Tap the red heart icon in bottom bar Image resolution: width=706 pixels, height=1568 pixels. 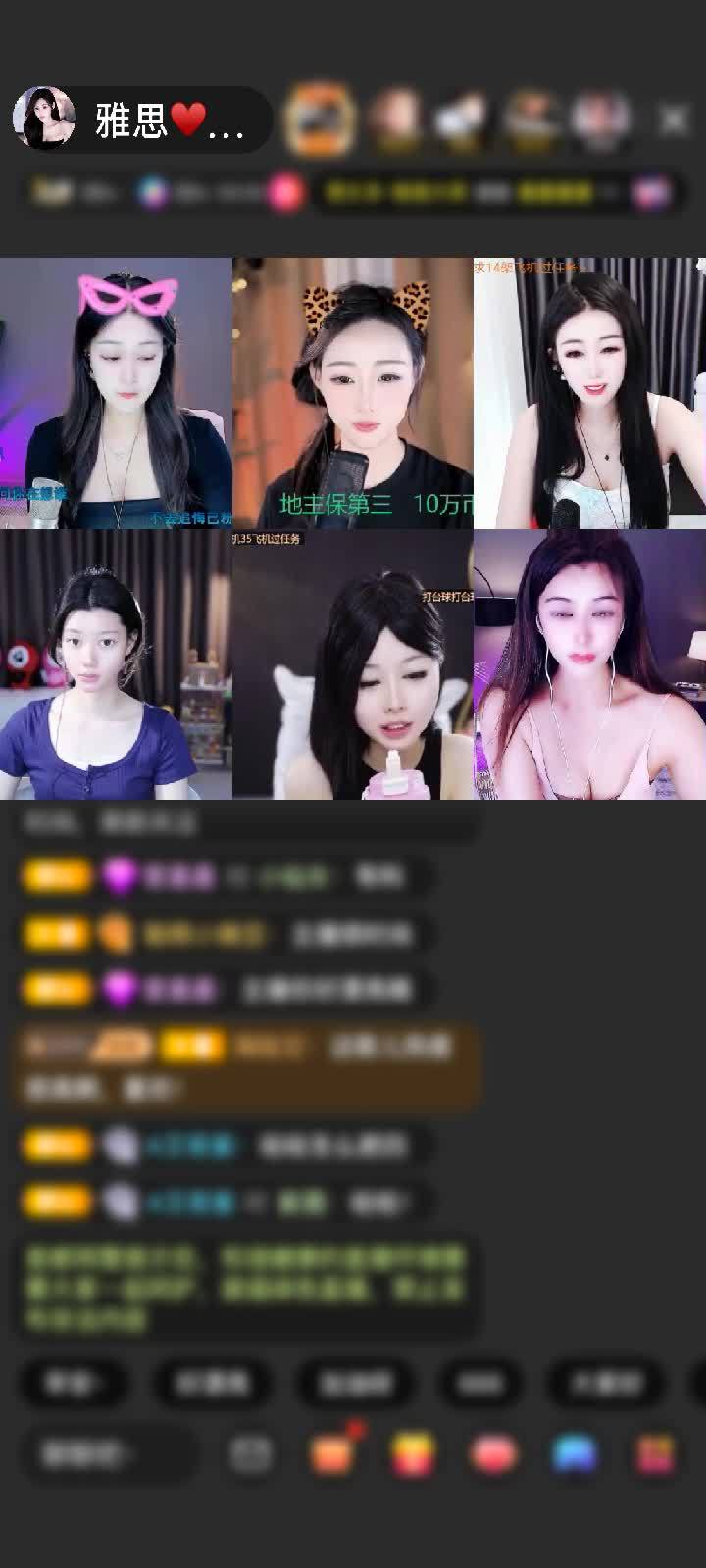tap(493, 1454)
